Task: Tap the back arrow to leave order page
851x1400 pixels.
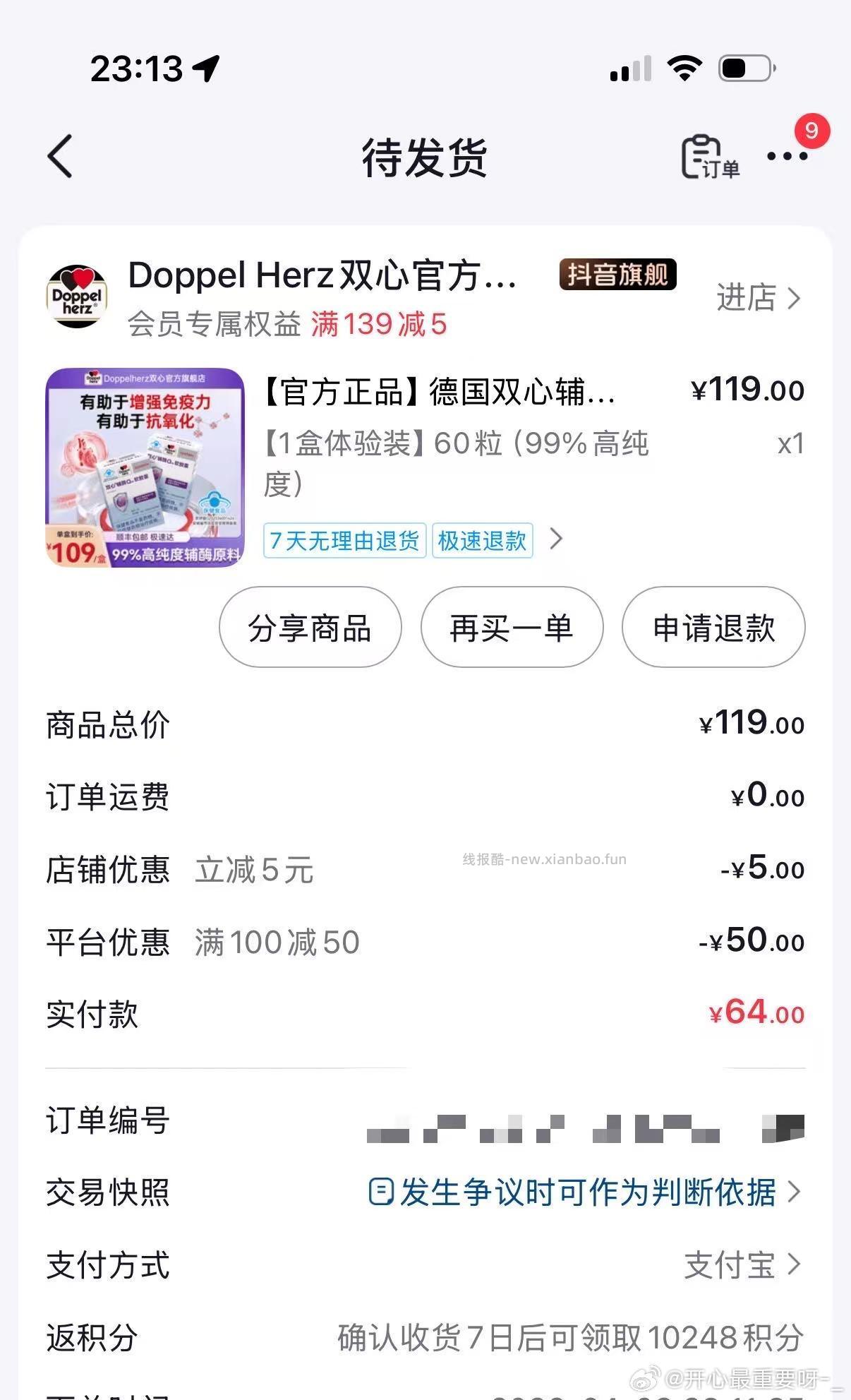Action: click(60, 158)
